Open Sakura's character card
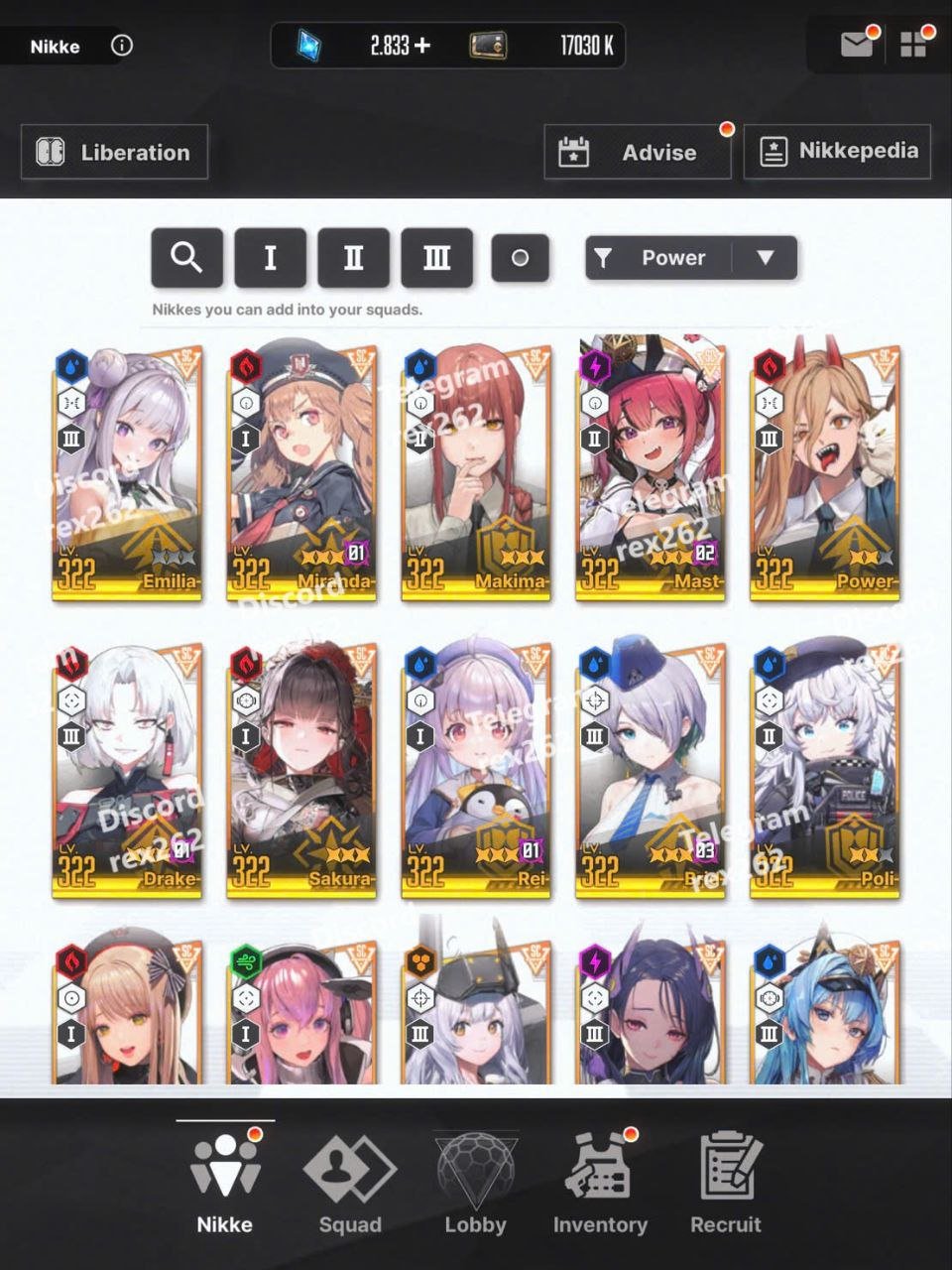The height and width of the screenshot is (1270, 952). tap(301, 771)
